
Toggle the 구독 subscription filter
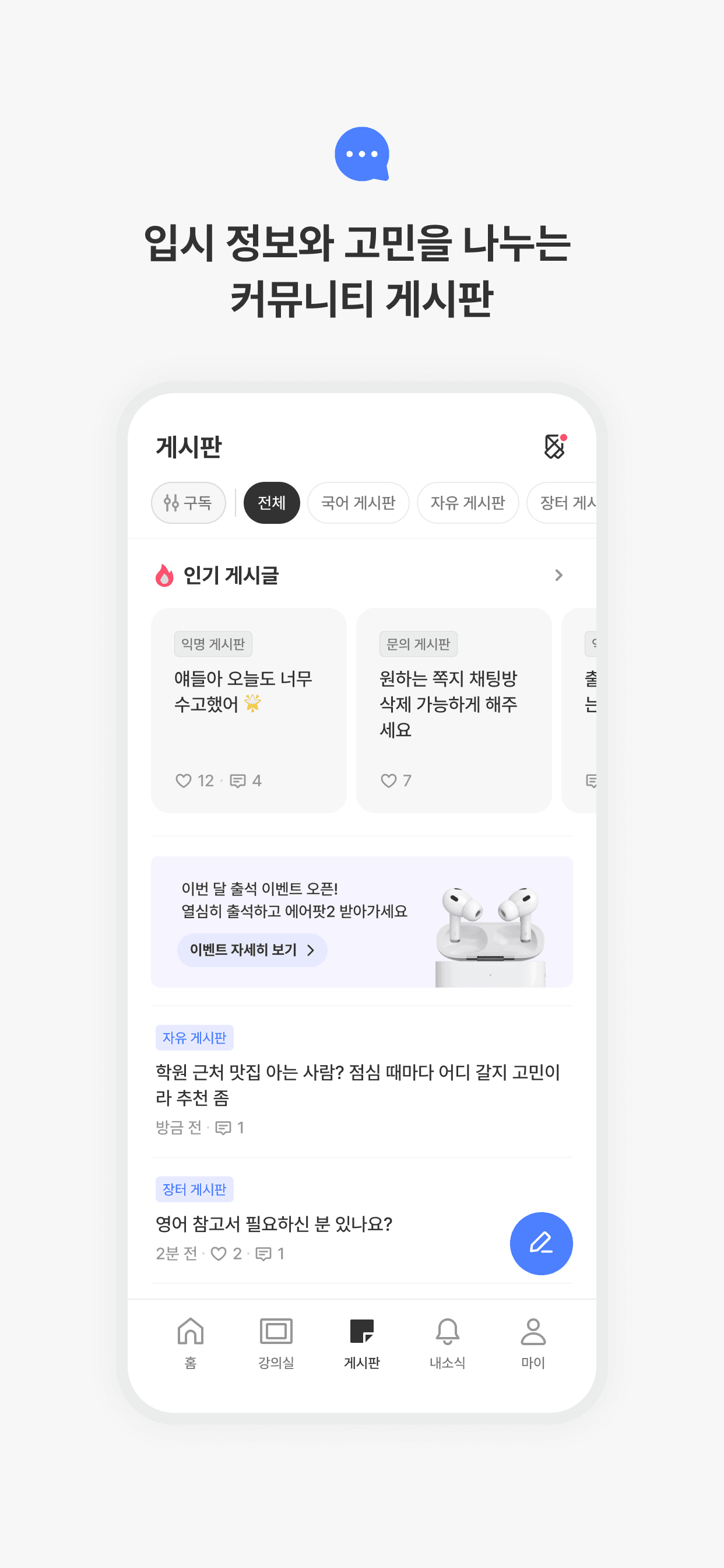coord(188,503)
